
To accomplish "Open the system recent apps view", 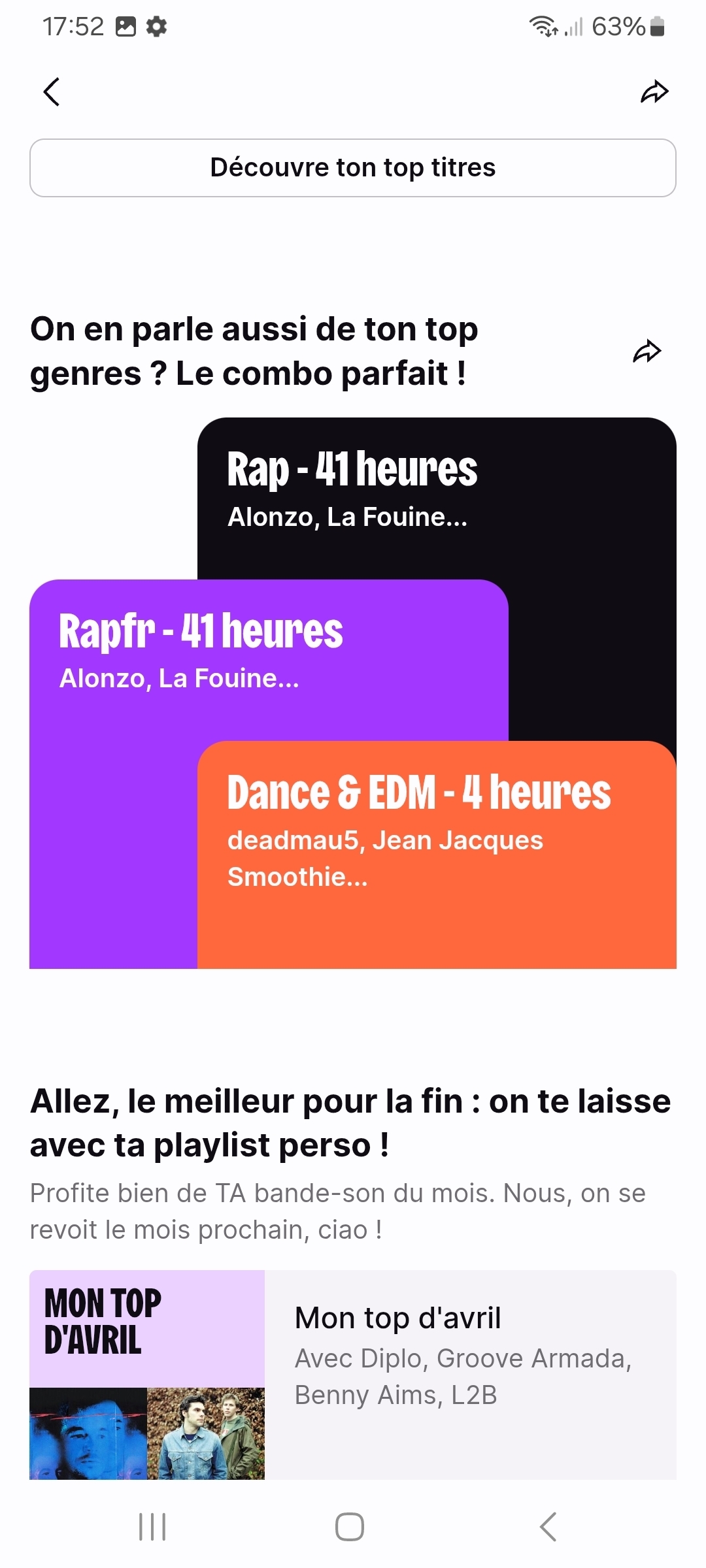I will 152,1527.
